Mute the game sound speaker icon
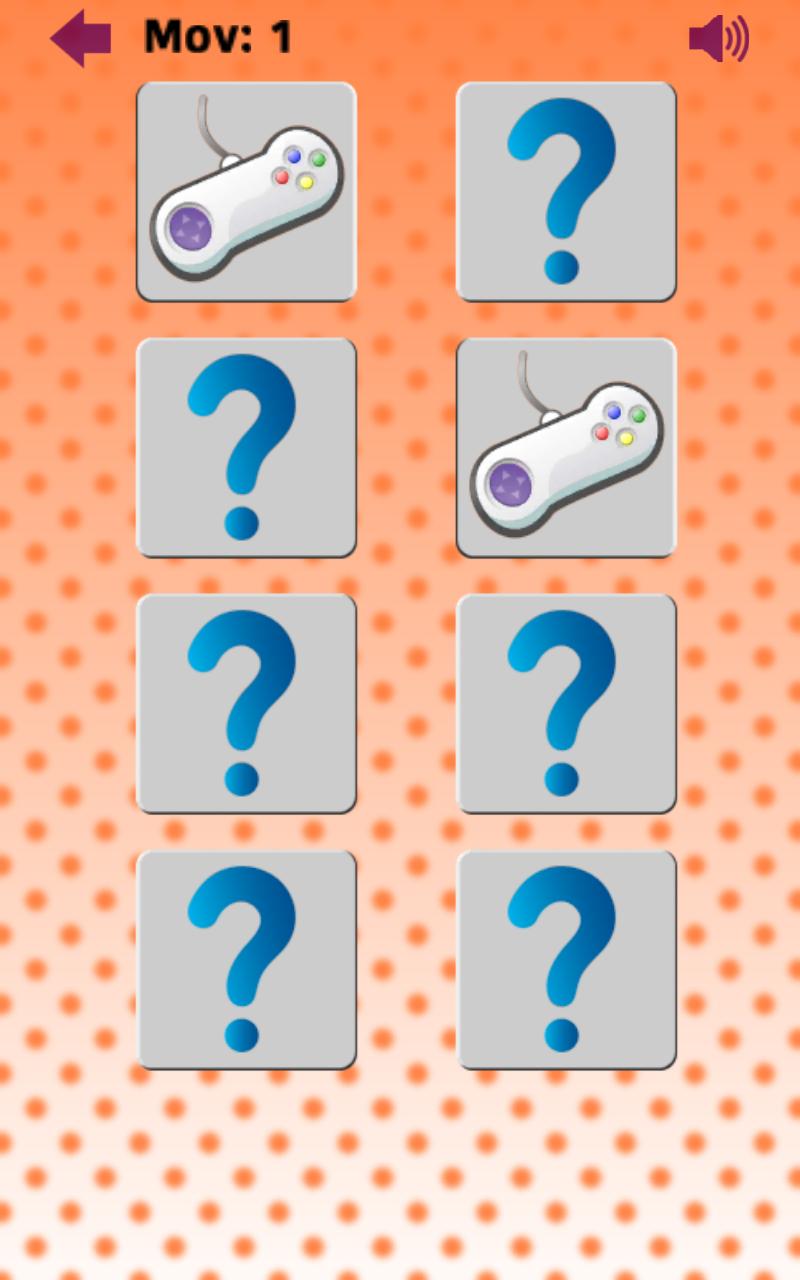The height and width of the screenshot is (1280, 800). tap(718, 39)
